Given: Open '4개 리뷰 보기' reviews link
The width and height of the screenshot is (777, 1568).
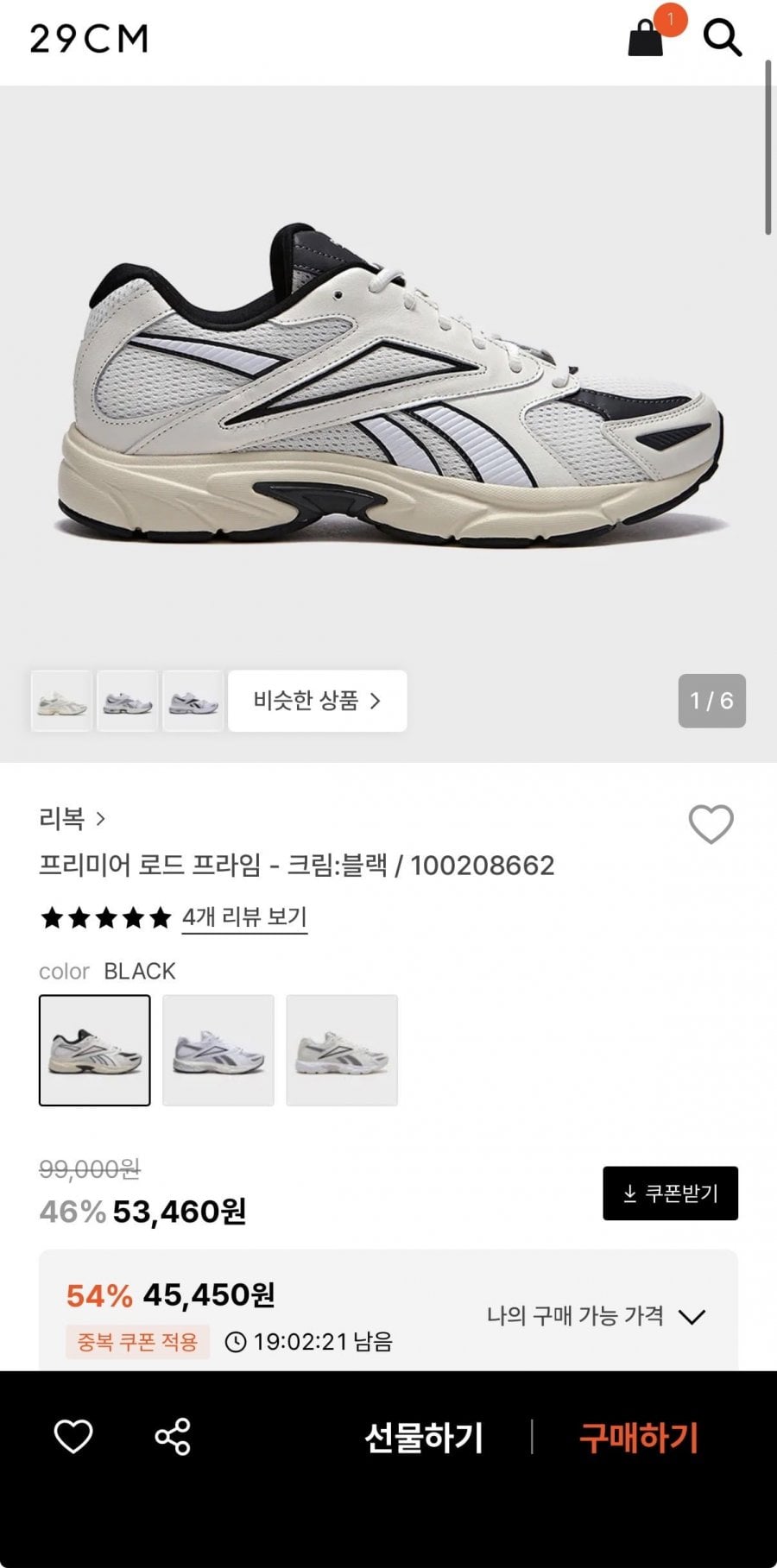Looking at the screenshot, I should pyautogui.click(x=244, y=919).
